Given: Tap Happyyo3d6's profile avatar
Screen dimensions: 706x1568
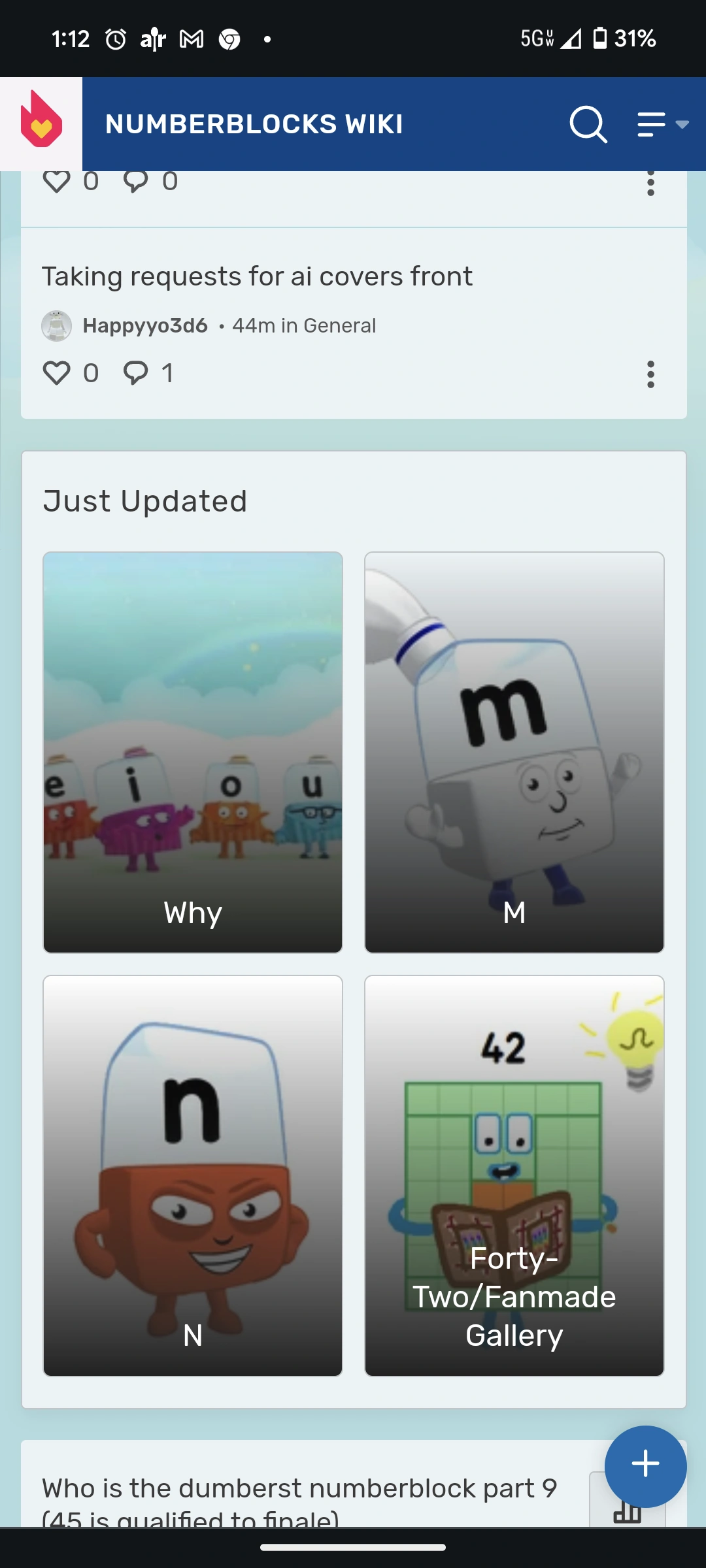Looking at the screenshot, I should tap(56, 325).
